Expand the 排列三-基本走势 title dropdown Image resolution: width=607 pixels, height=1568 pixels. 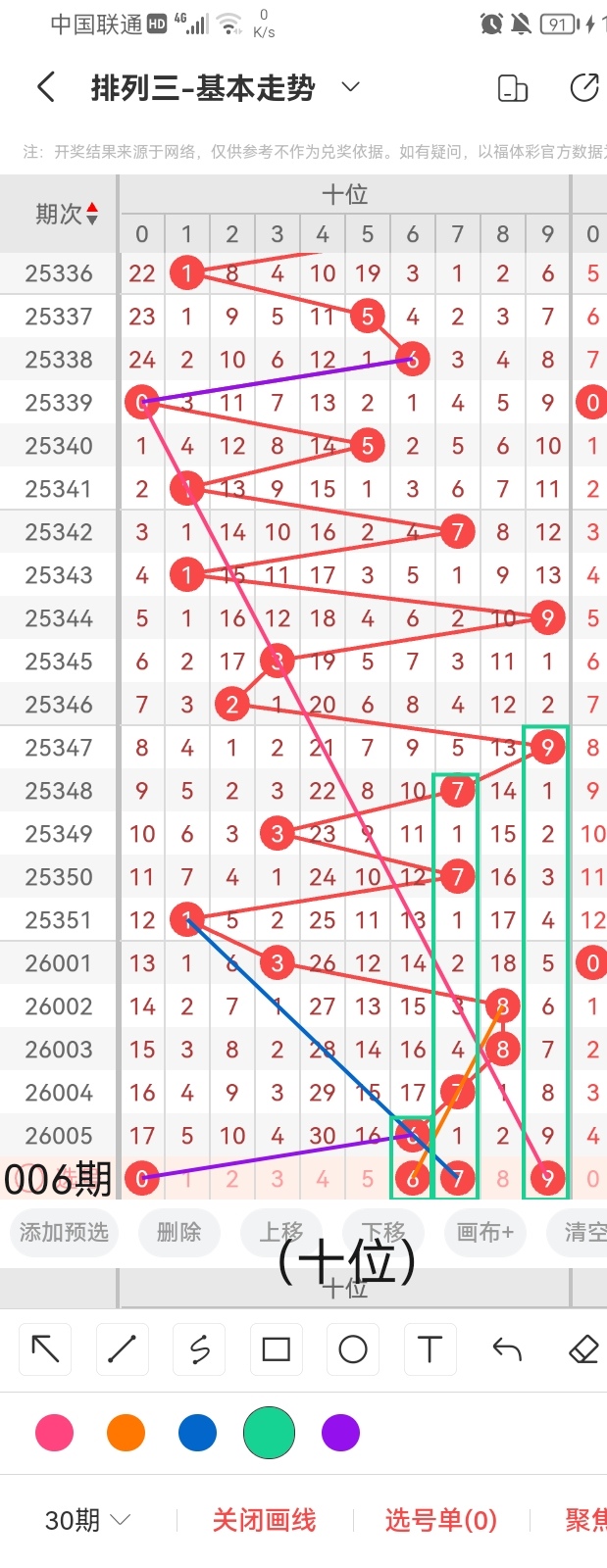click(350, 88)
